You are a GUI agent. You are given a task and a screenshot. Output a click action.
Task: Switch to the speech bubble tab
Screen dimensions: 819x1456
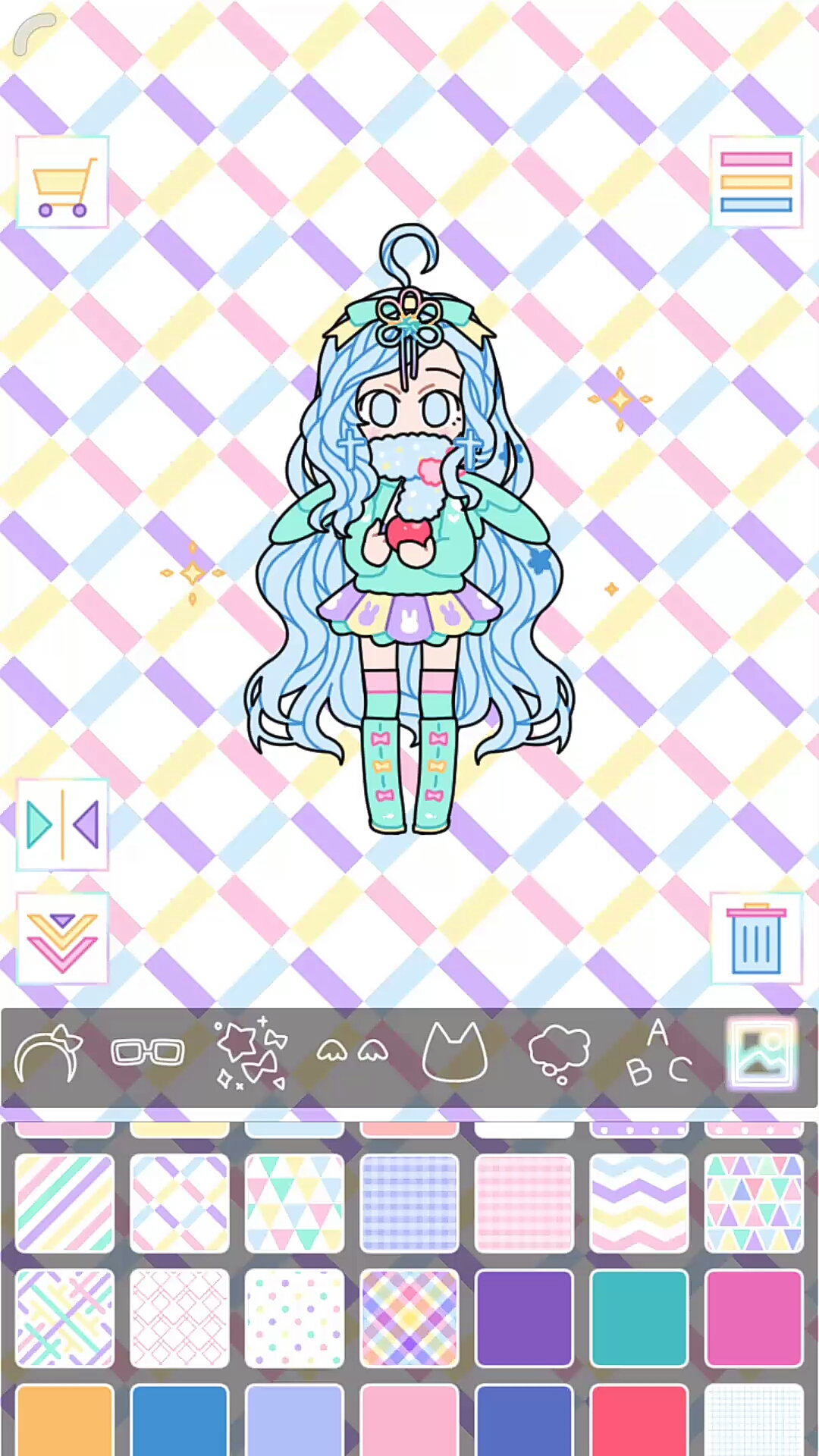point(559,1054)
